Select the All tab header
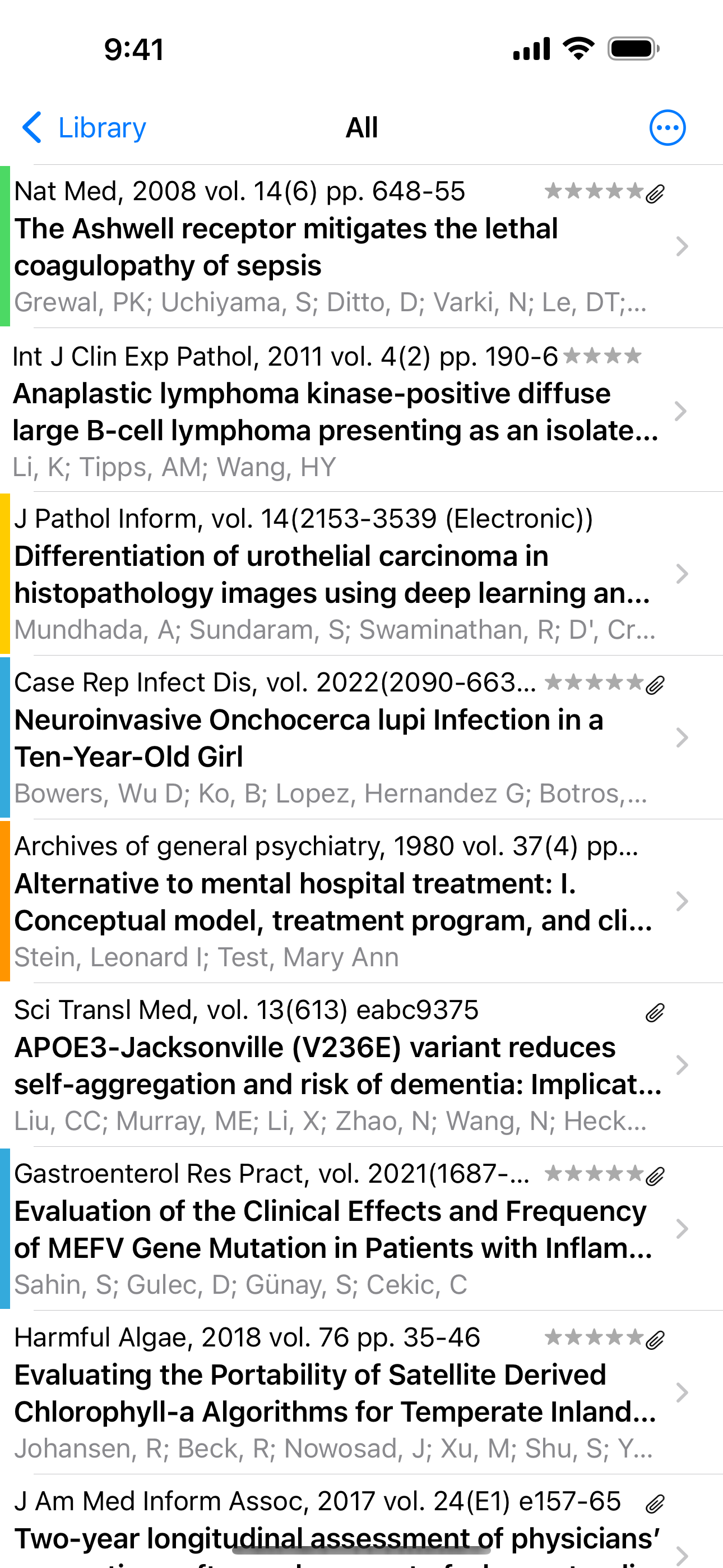The width and height of the screenshot is (723, 1568). [361, 127]
